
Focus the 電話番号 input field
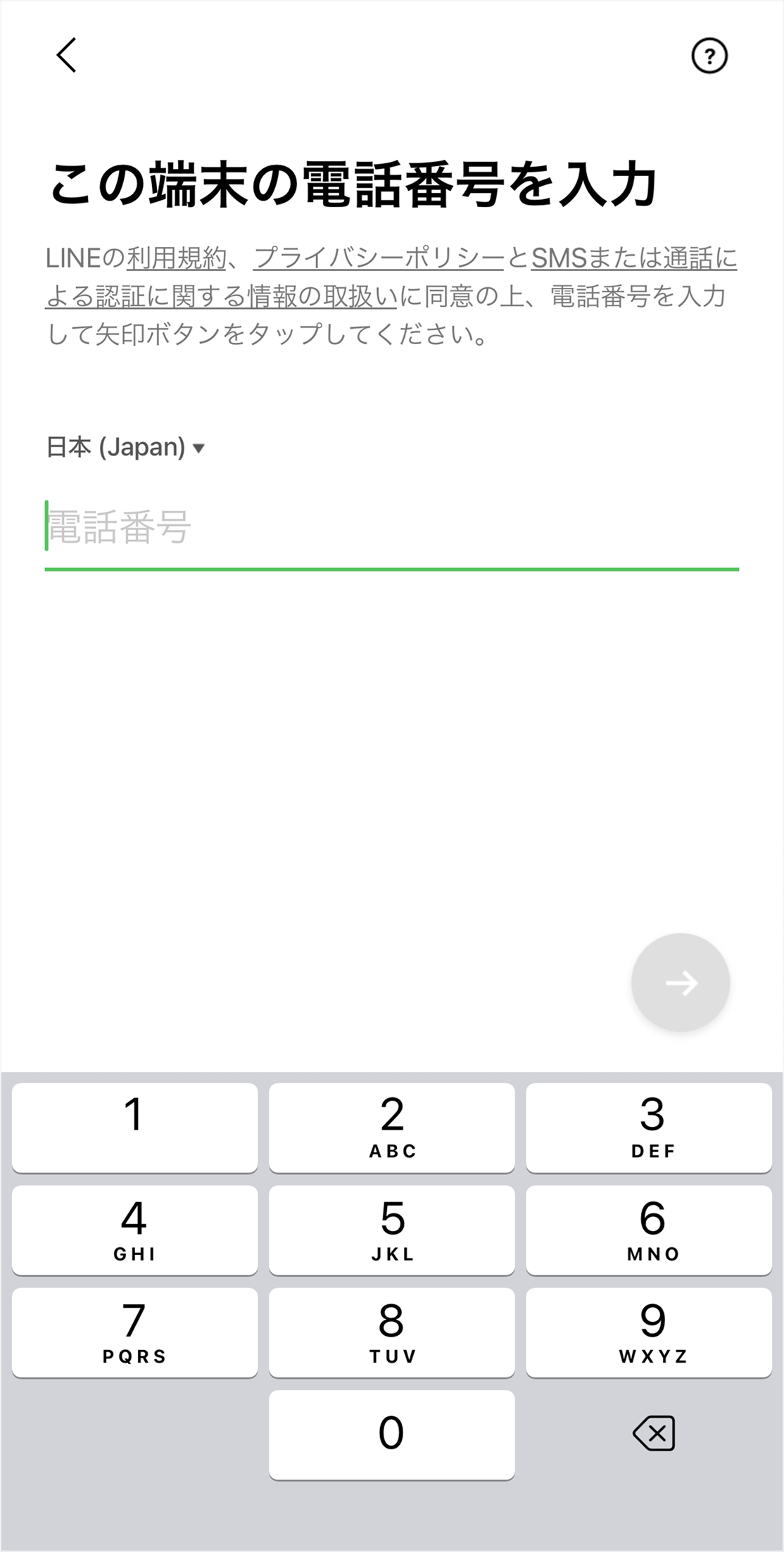tap(391, 528)
